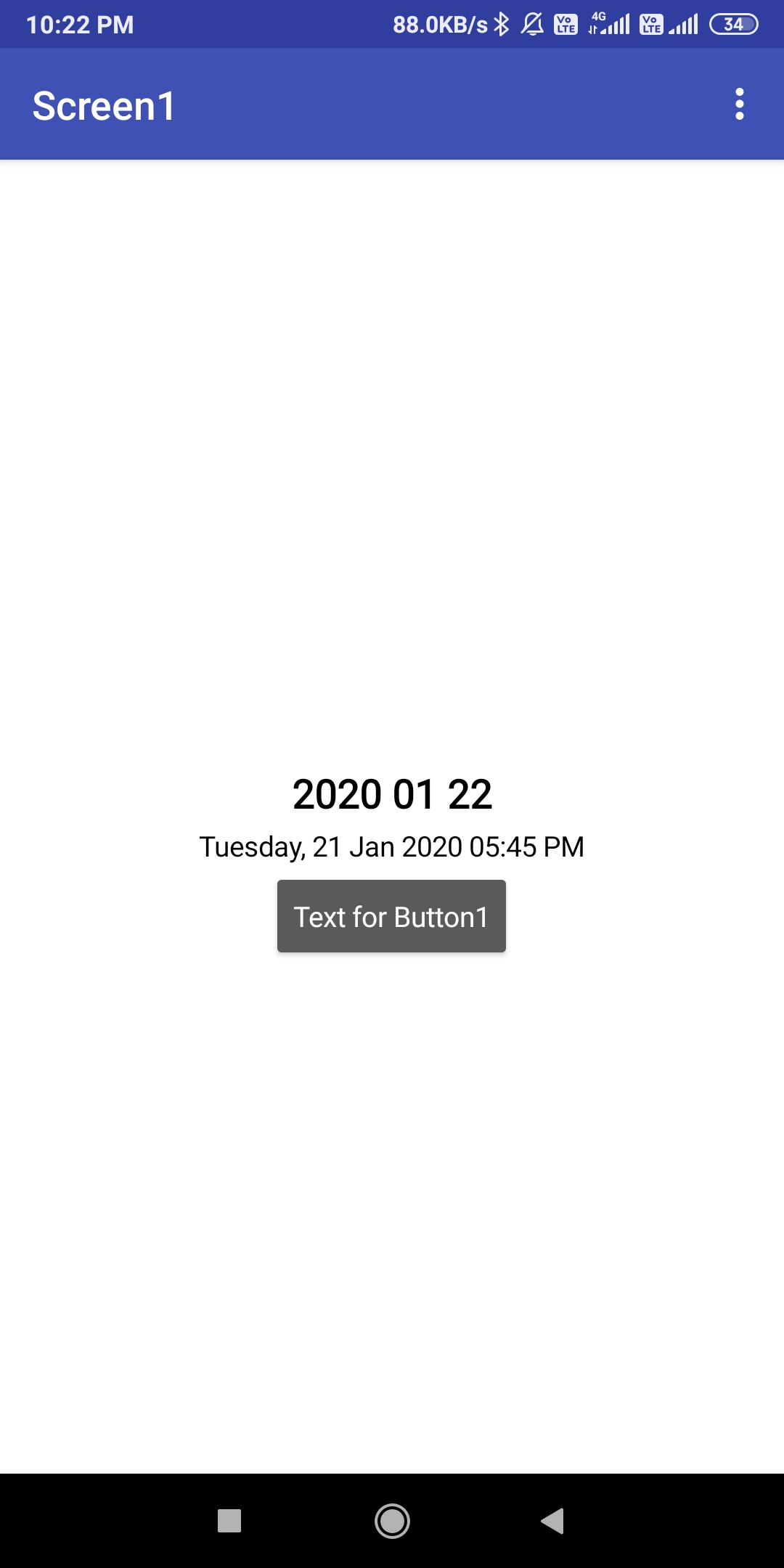This screenshot has width=784, height=1568.
Task: Open recent apps overview
Action: (x=229, y=1520)
